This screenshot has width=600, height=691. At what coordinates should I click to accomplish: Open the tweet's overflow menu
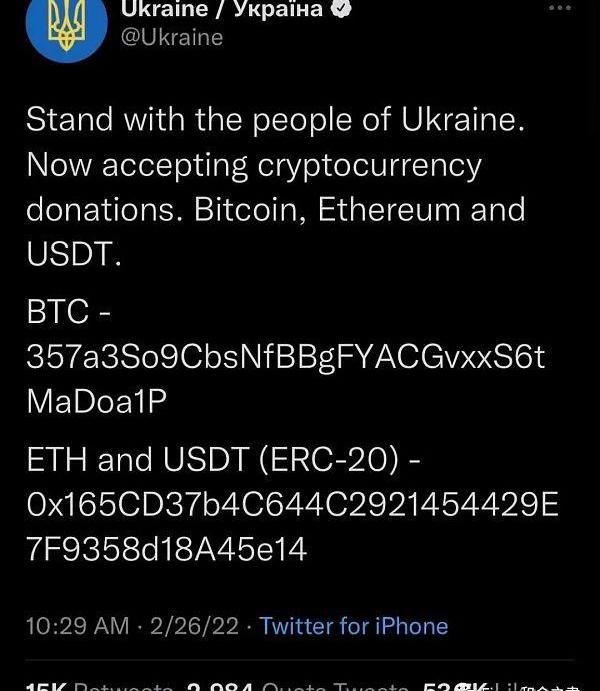tap(559, 8)
